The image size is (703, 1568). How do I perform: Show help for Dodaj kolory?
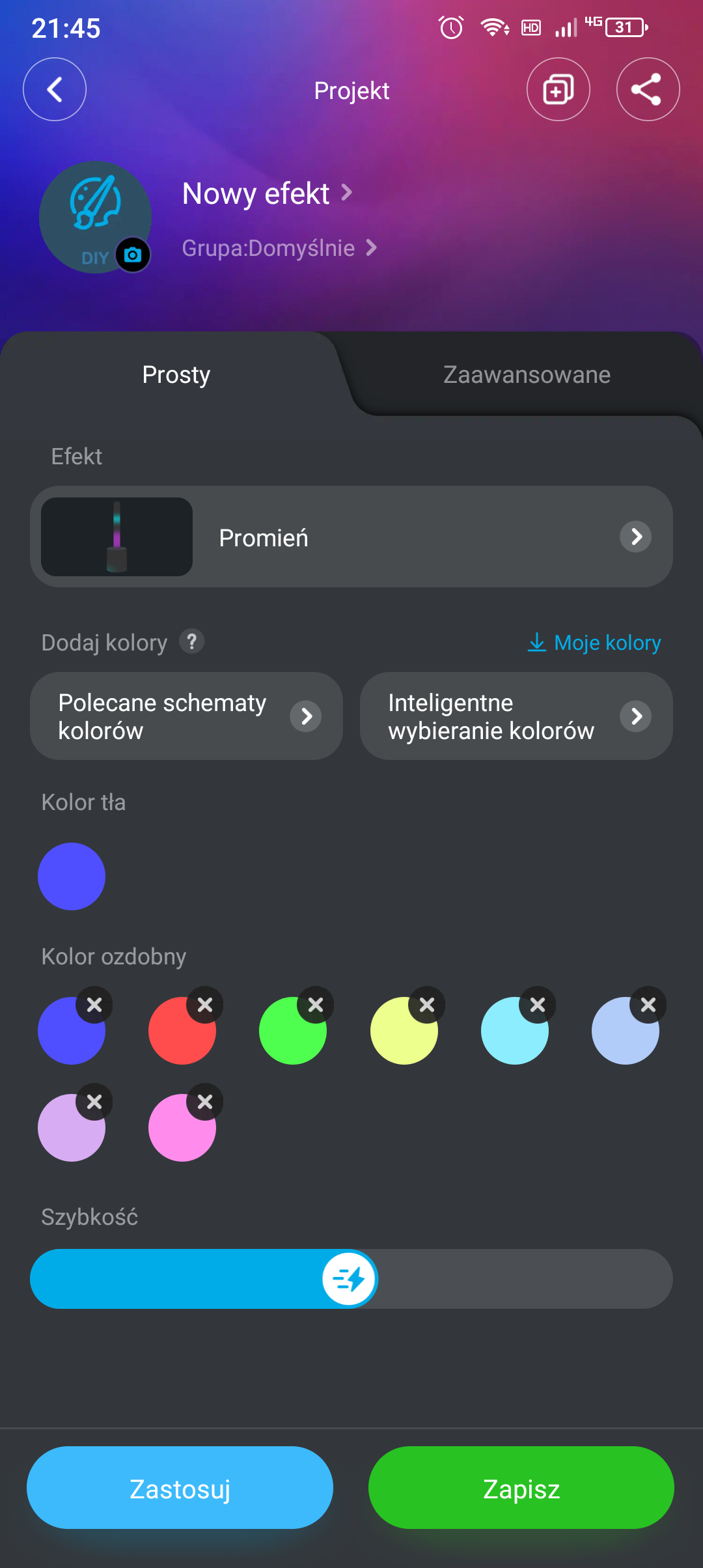click(191, 641)
